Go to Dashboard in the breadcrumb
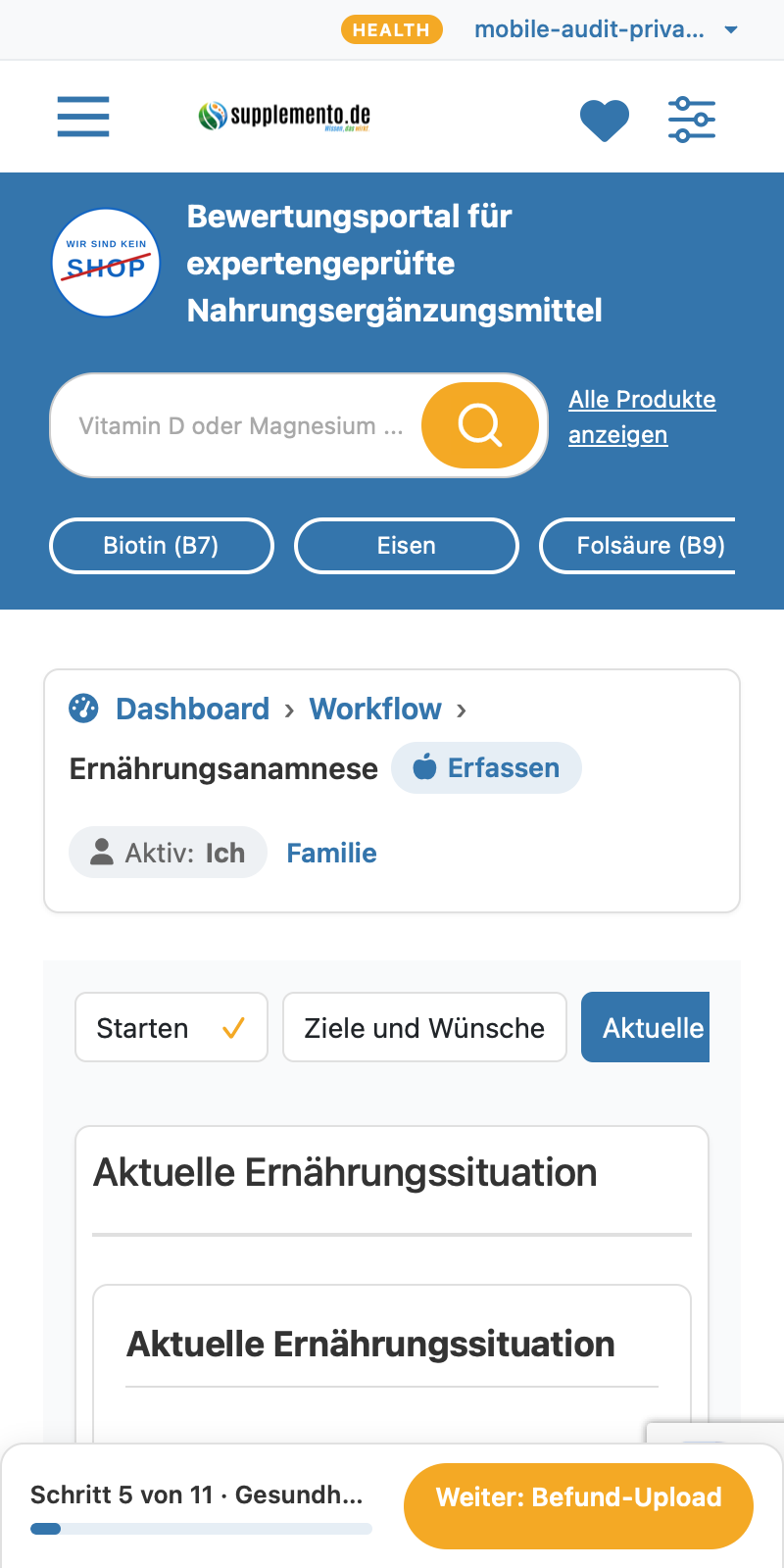The height and width of the screenshot is (1568, 784). 192,709
